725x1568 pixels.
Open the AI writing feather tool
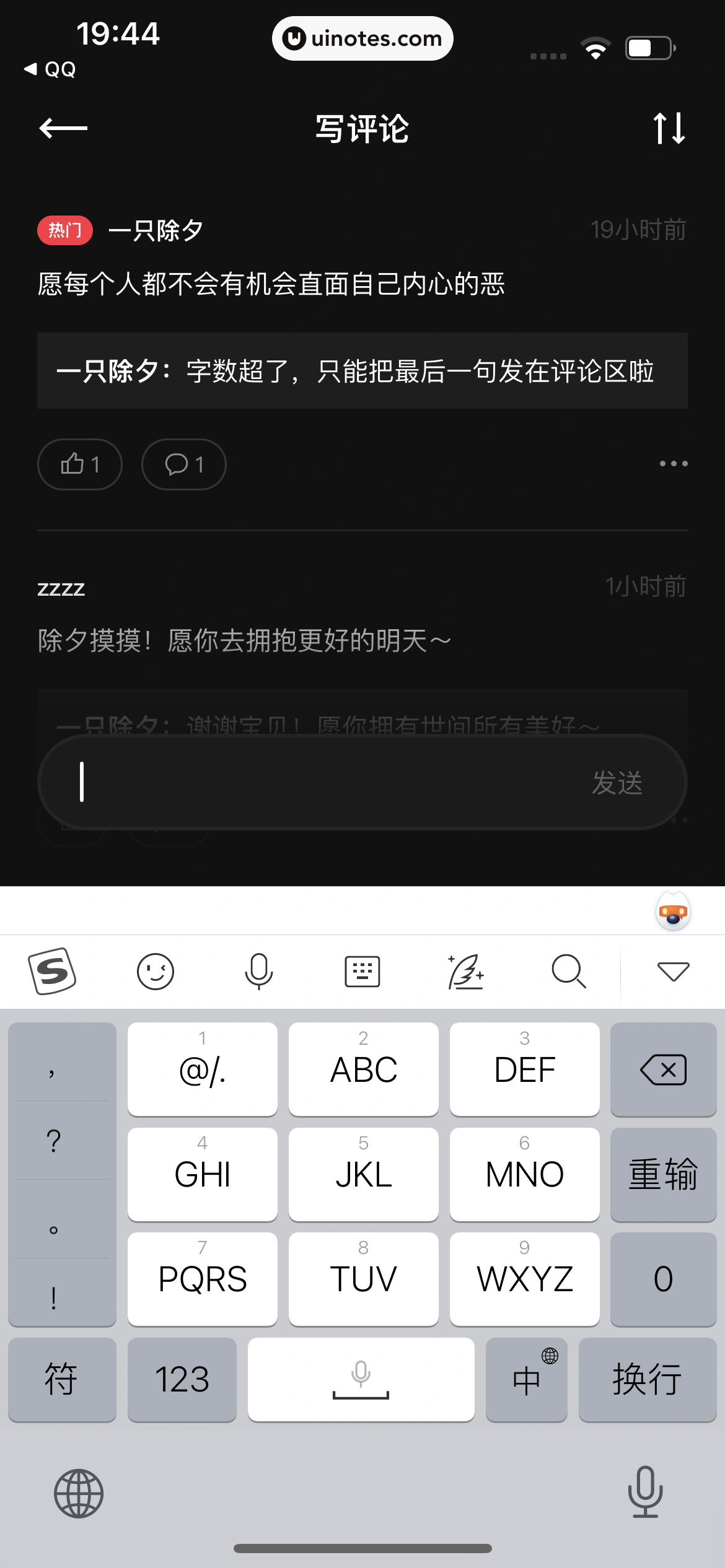(x=465, y=971)
